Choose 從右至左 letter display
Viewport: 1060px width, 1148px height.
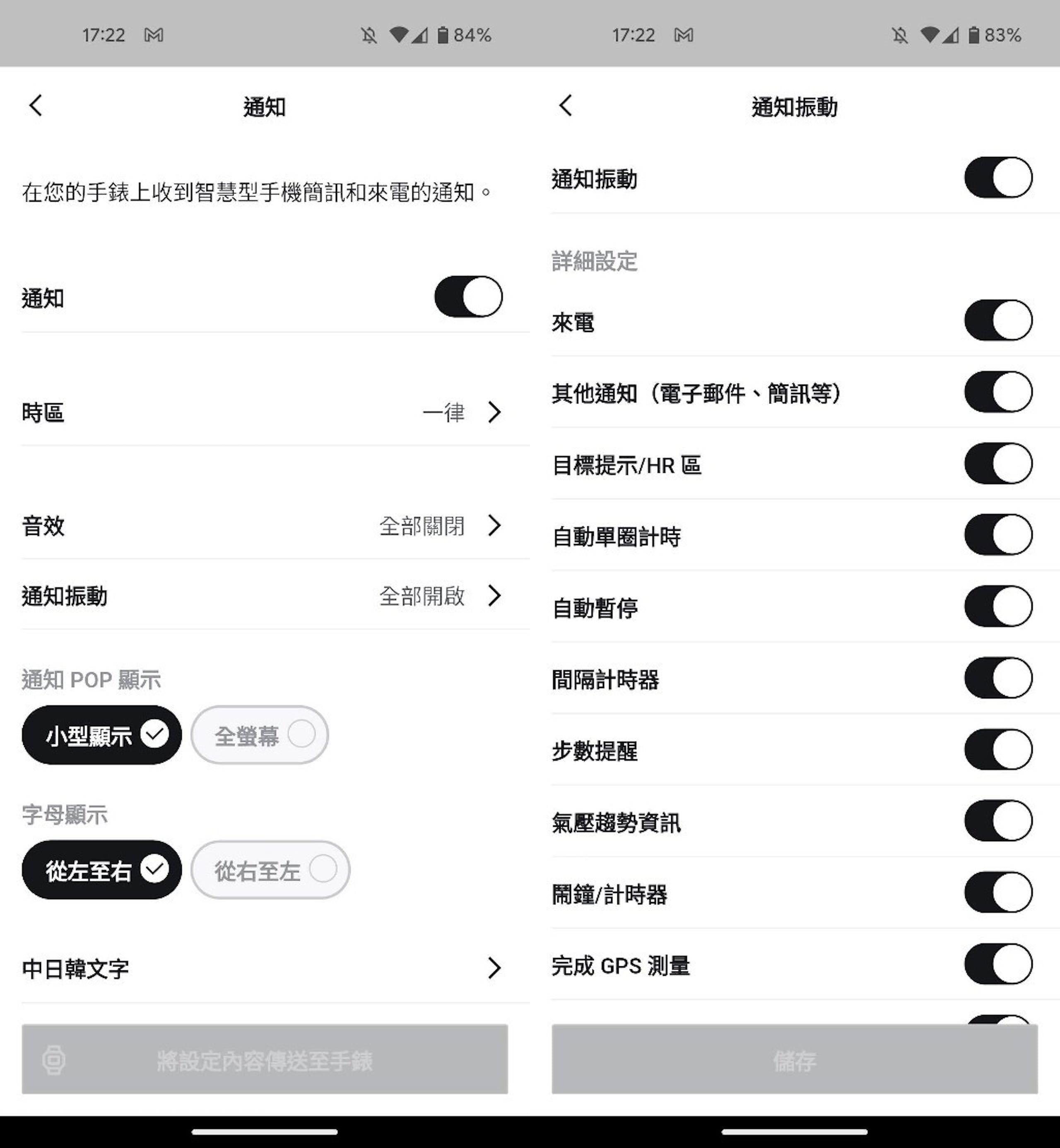pos(270,870)
